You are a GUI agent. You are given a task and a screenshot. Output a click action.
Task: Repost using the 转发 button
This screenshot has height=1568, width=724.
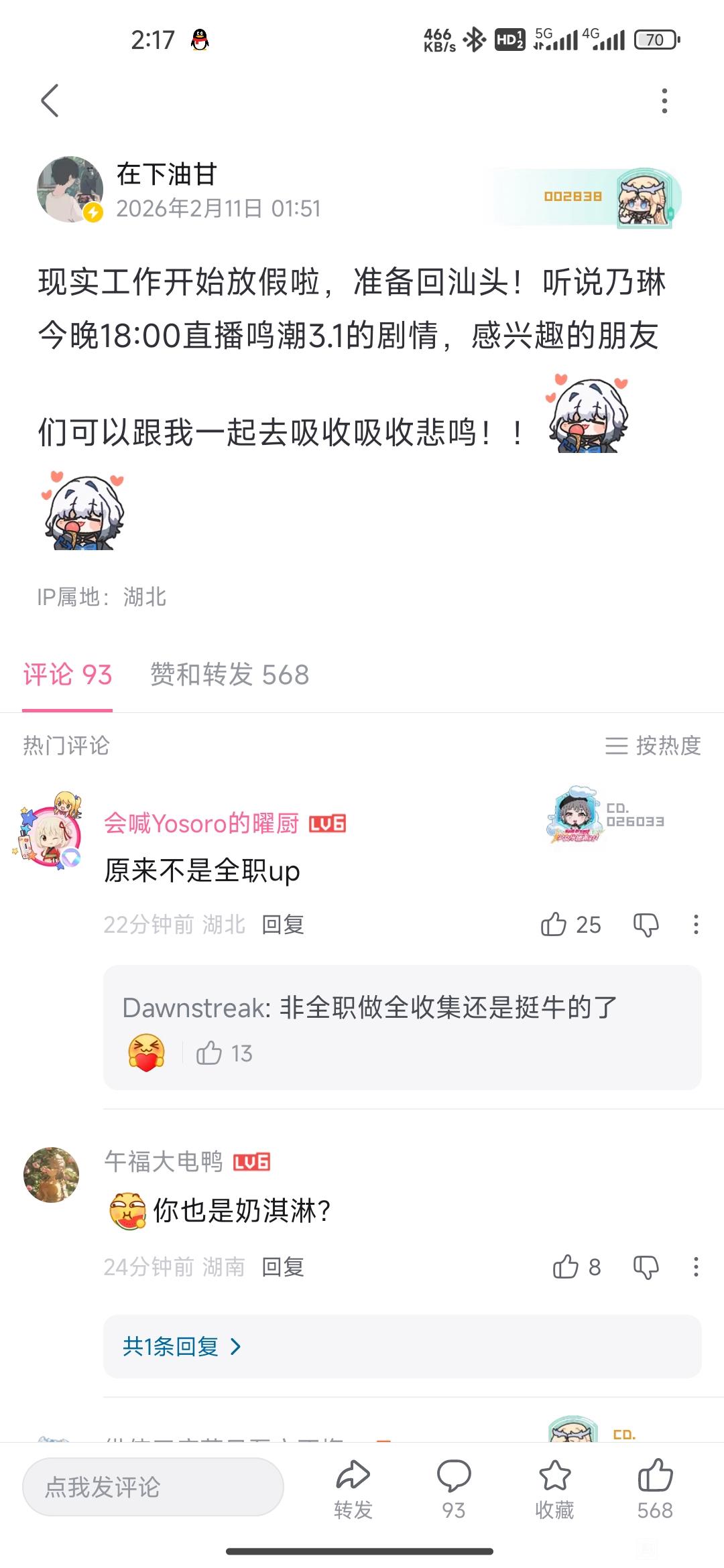353,1488
